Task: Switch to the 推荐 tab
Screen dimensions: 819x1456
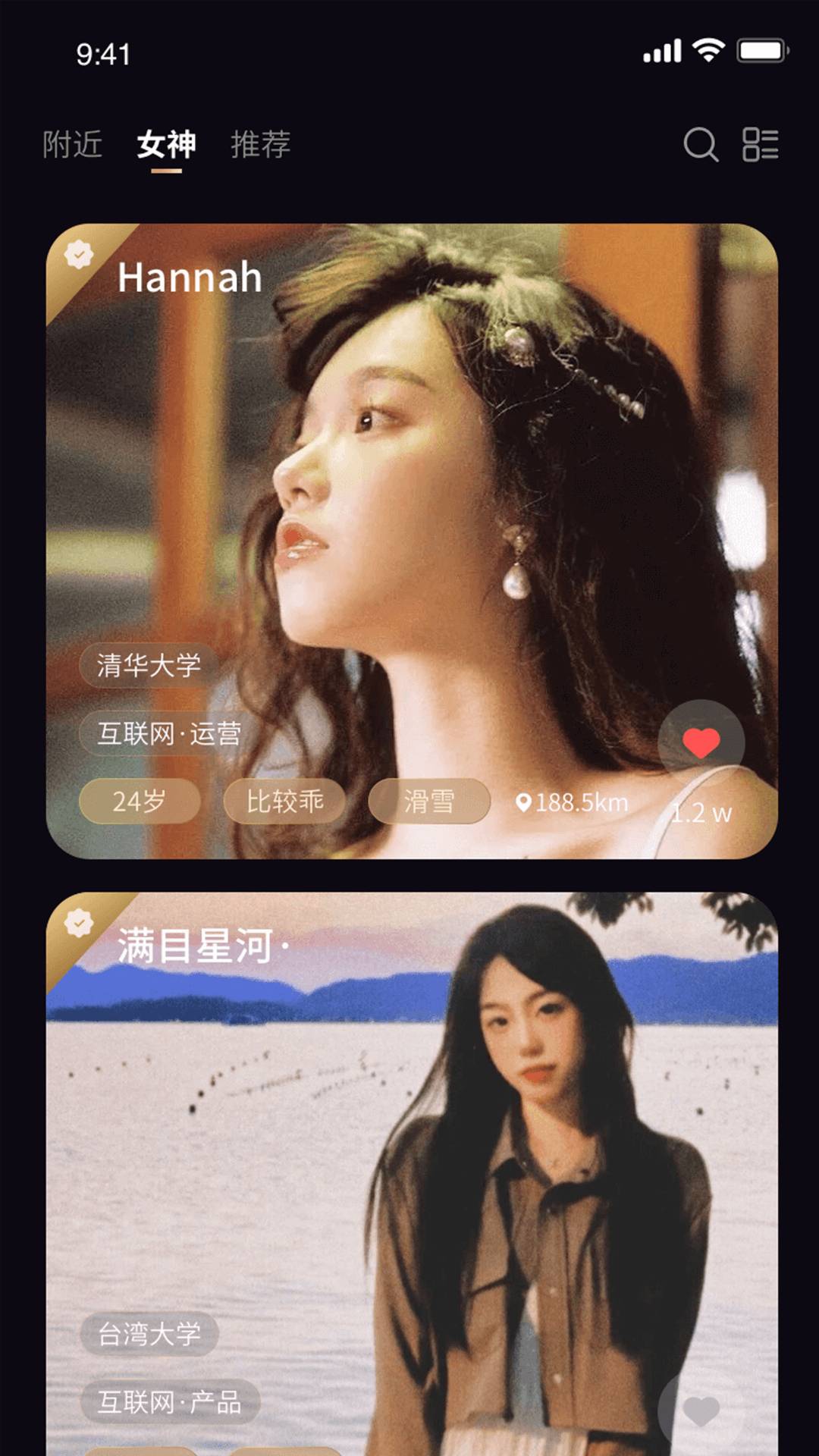Action: [x=260, y=144]
